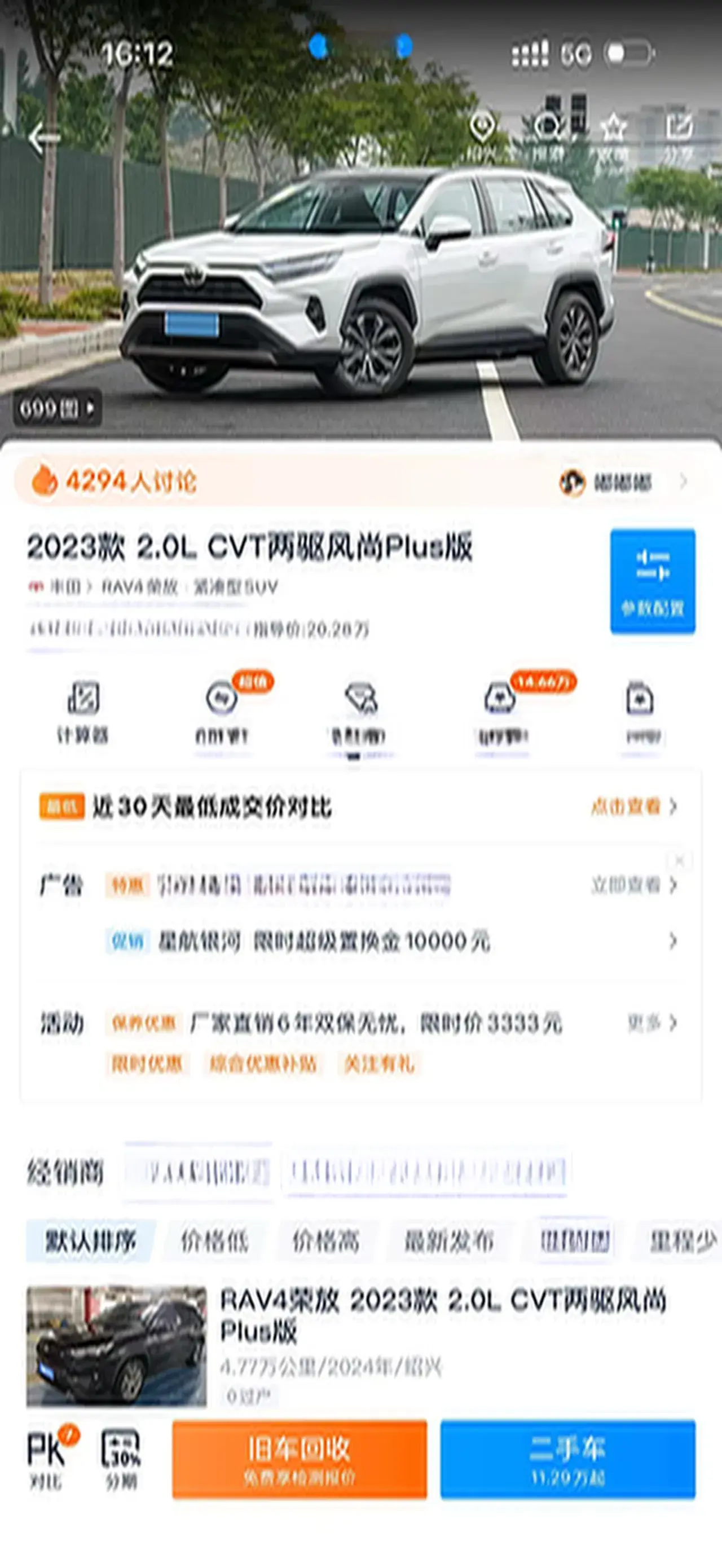Open 更多 activities for 保养优惠
Screen dimensions: 722x1568
651,1023
